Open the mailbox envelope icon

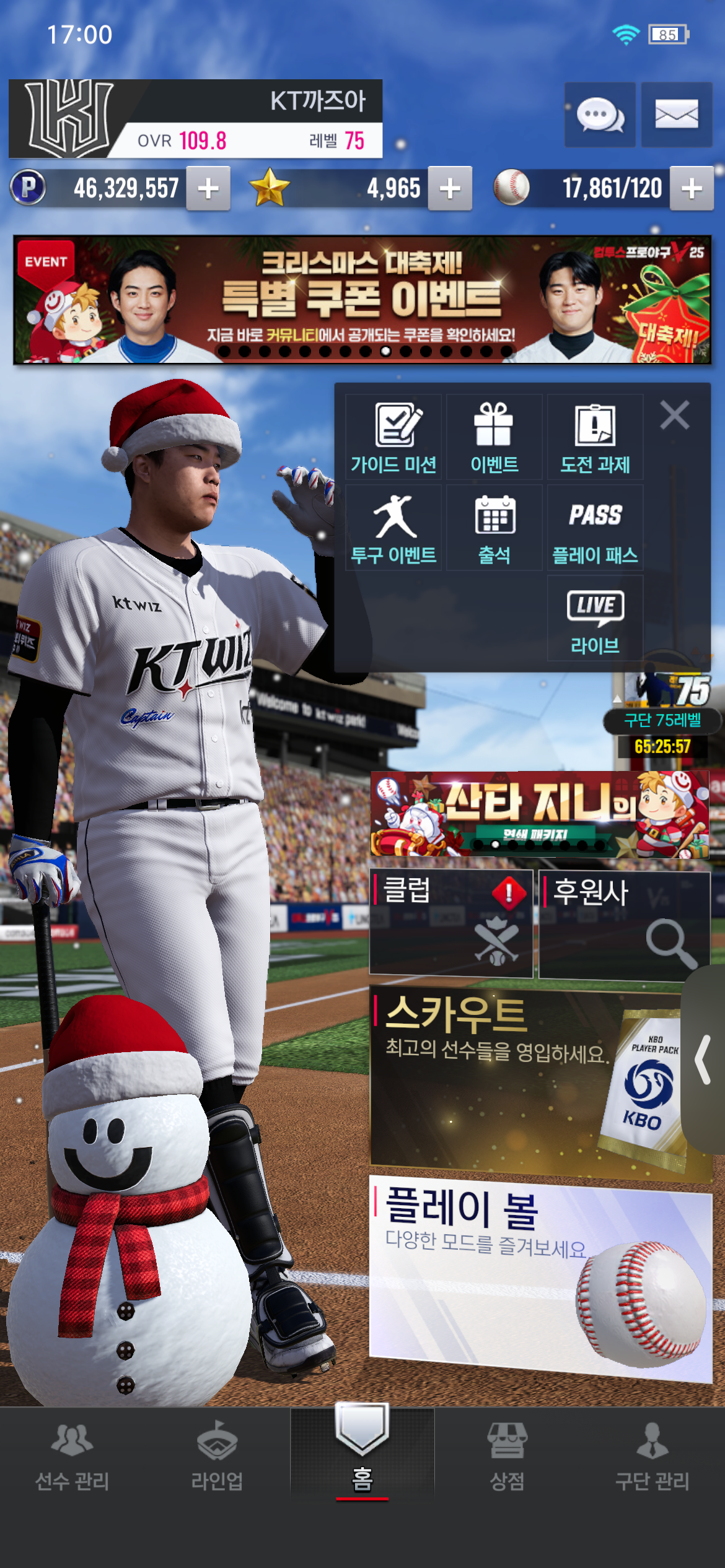pyautogui.click(x=676, y=115)
